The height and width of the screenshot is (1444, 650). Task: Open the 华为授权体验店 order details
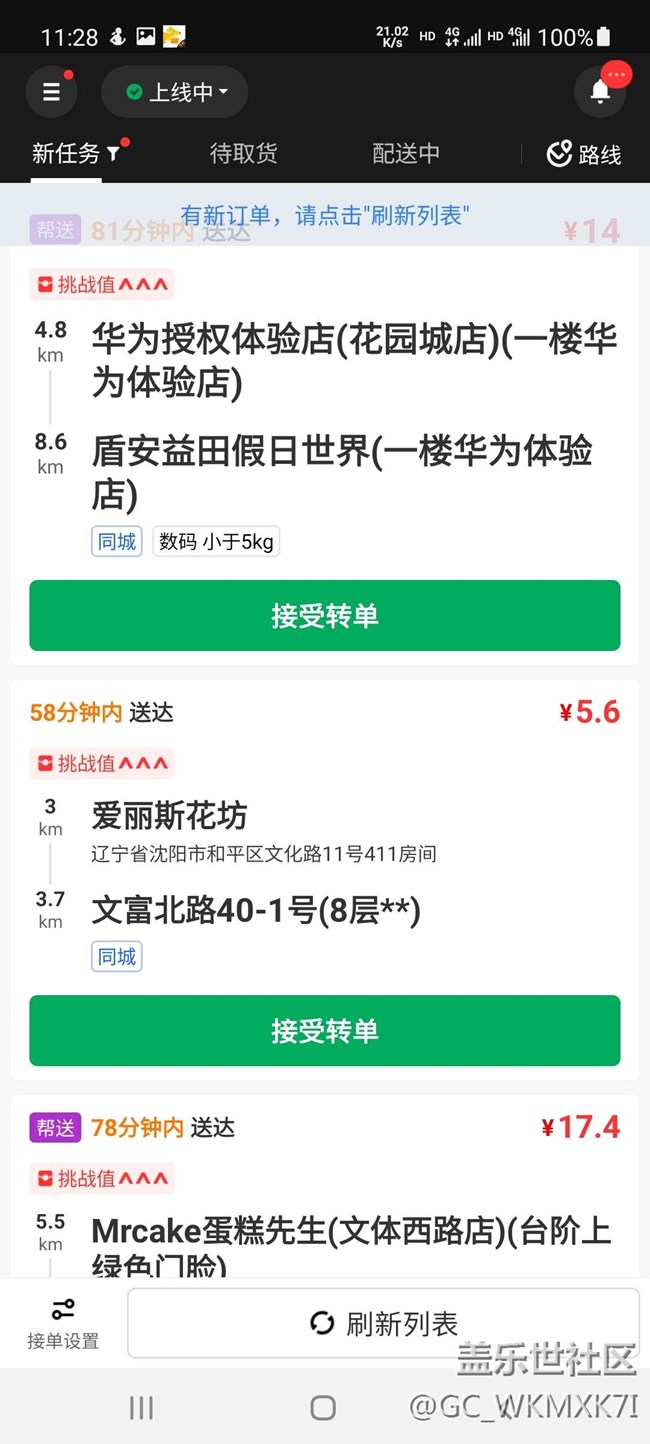click(354, 360)
